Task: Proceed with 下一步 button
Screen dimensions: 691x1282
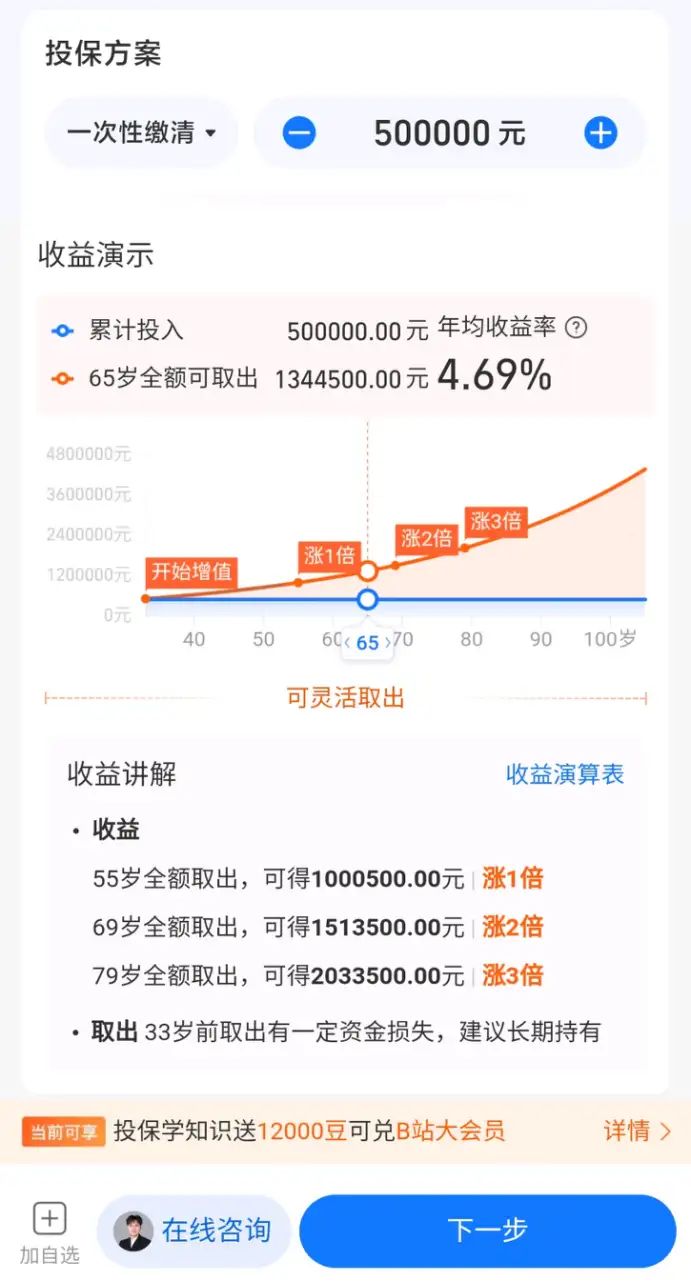Action: point(487,1231)
